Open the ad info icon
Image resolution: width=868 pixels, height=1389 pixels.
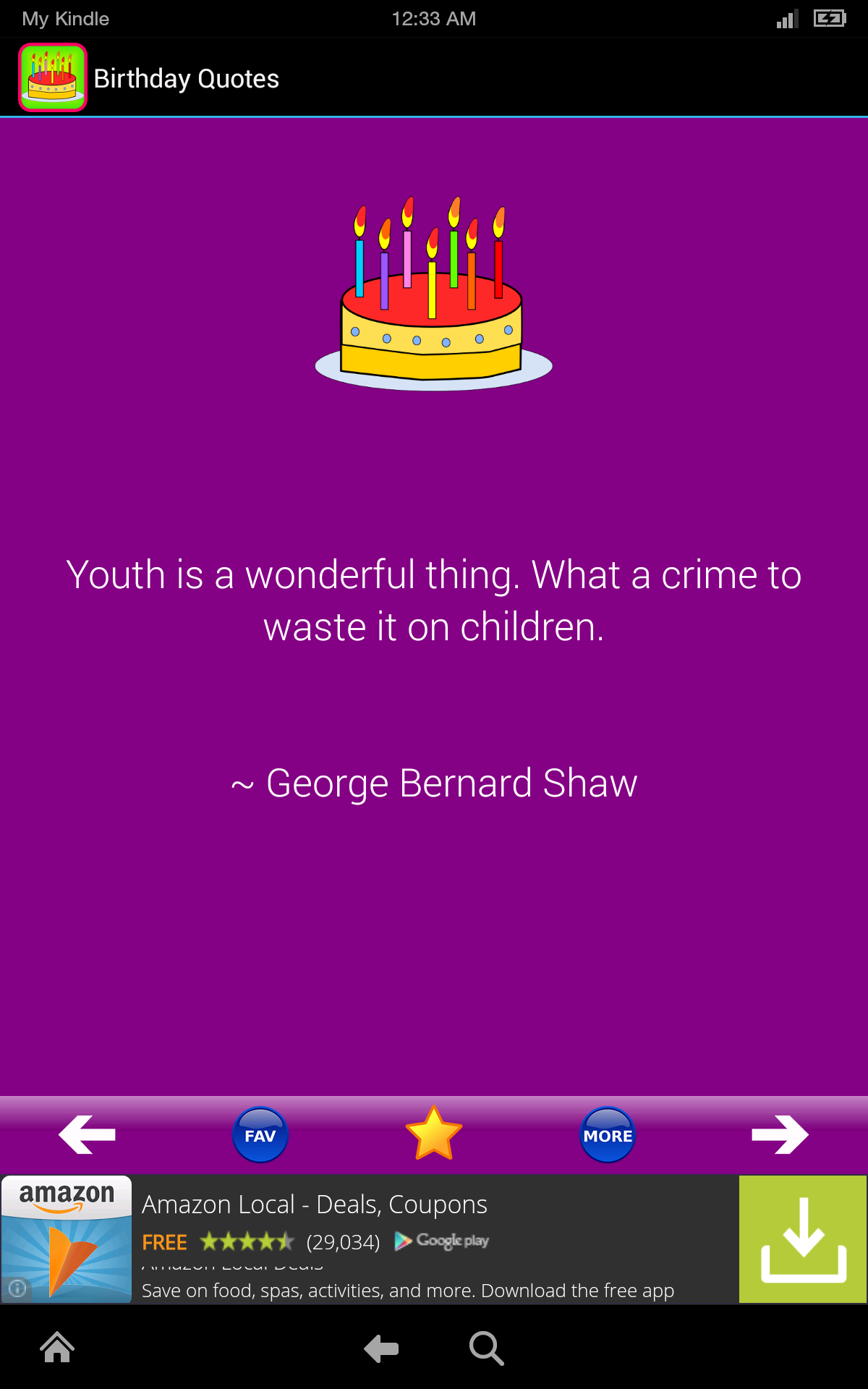tap(17, 1288)
